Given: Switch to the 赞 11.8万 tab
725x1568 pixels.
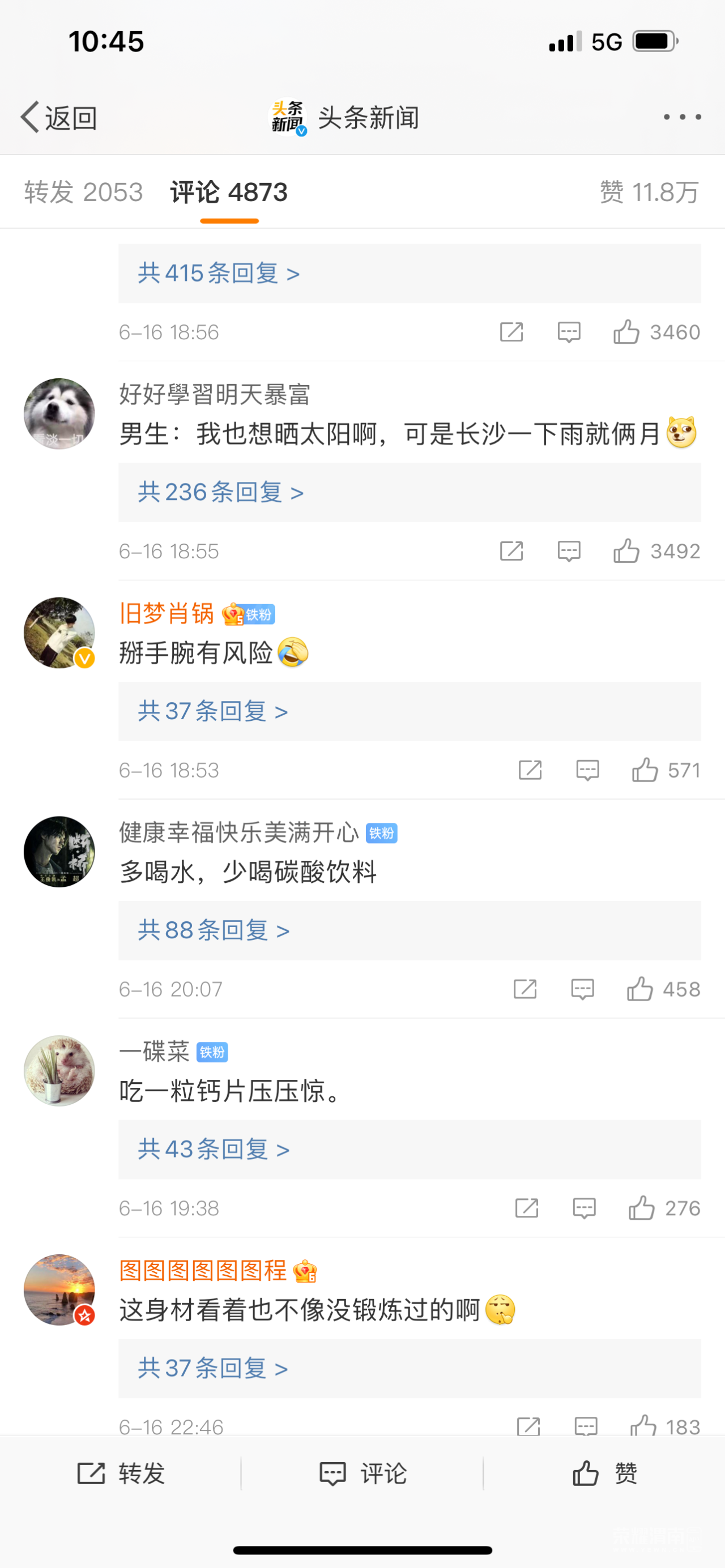Looking at the screenshot, I should [x=649, y=193].
